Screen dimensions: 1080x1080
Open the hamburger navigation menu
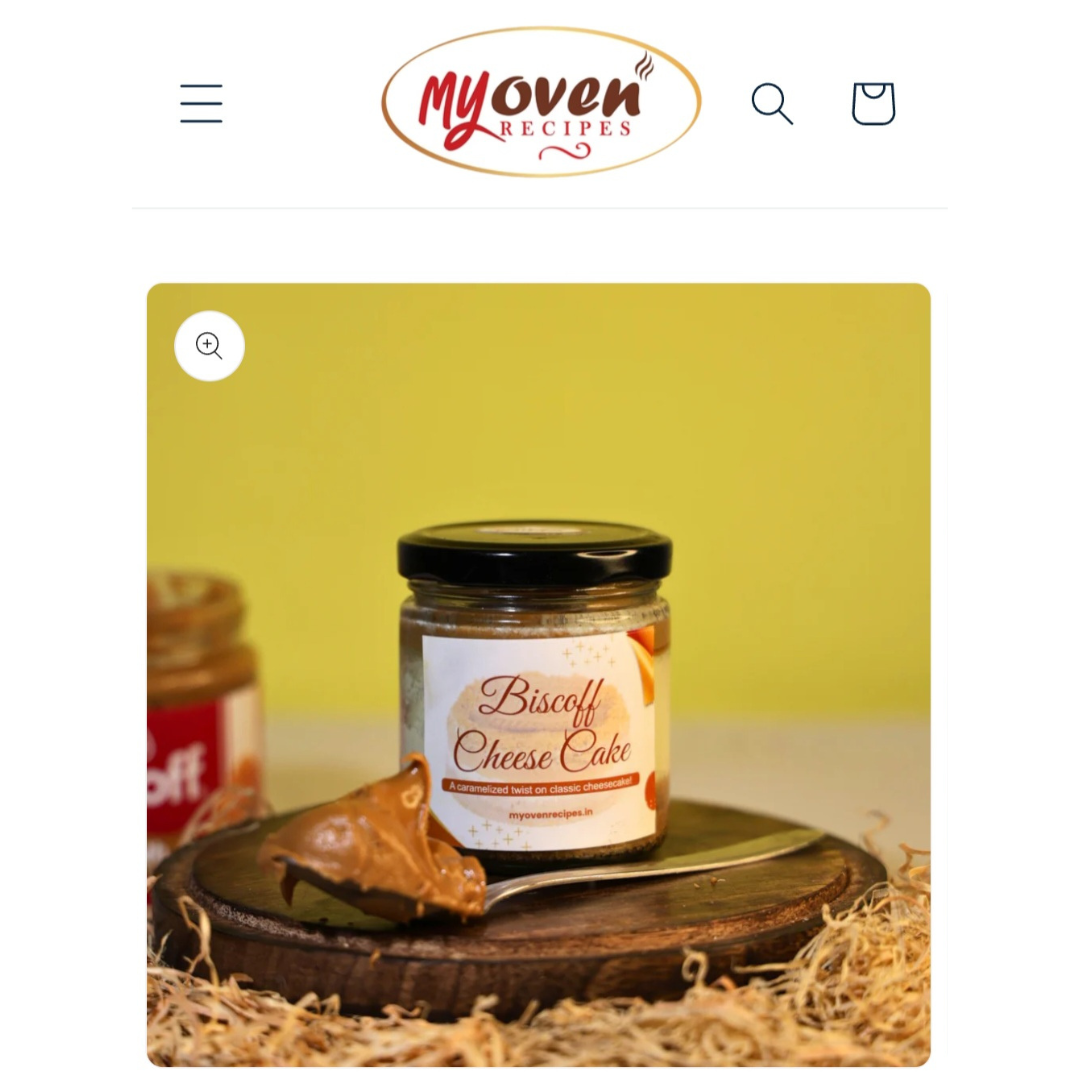point(201,104)
